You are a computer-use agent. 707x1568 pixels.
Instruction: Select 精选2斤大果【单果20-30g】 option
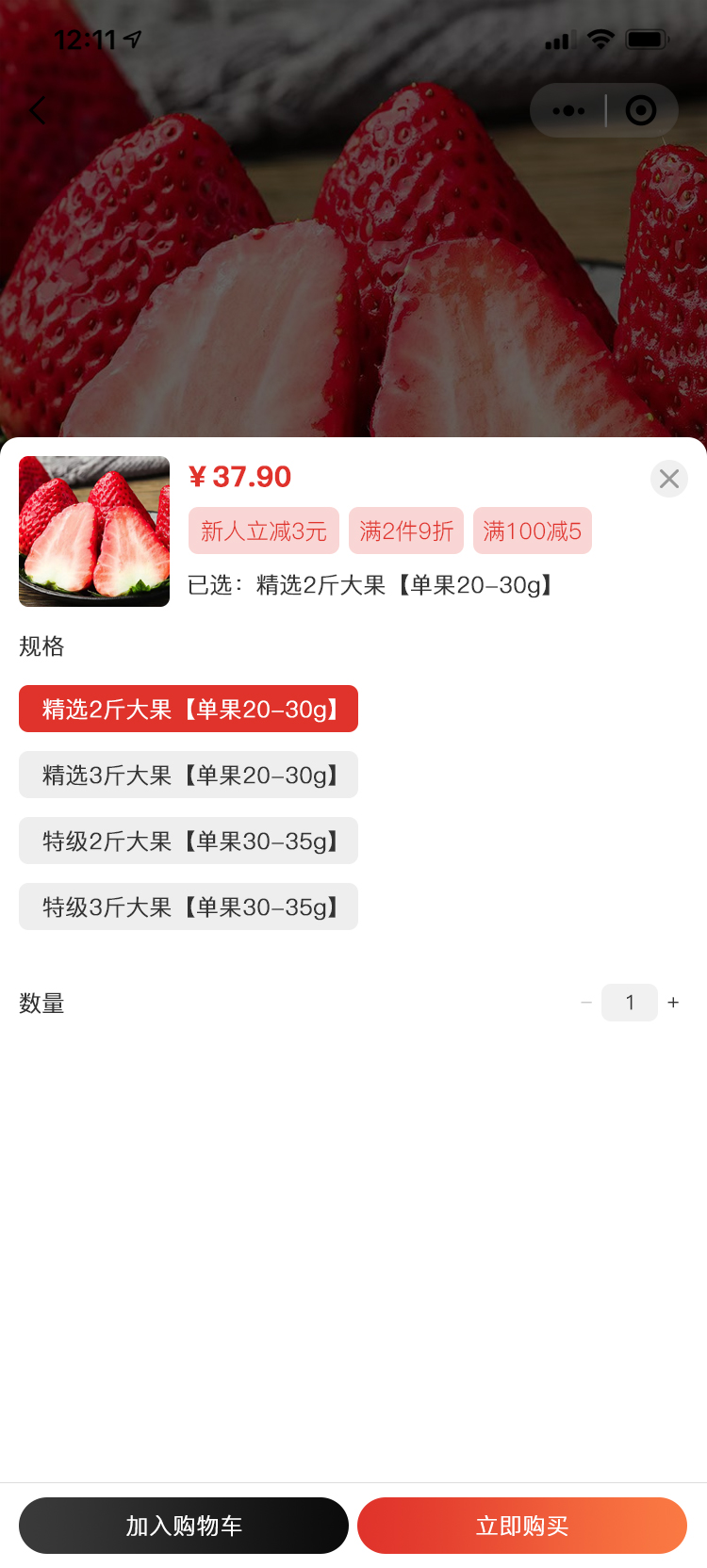point(189,709)
